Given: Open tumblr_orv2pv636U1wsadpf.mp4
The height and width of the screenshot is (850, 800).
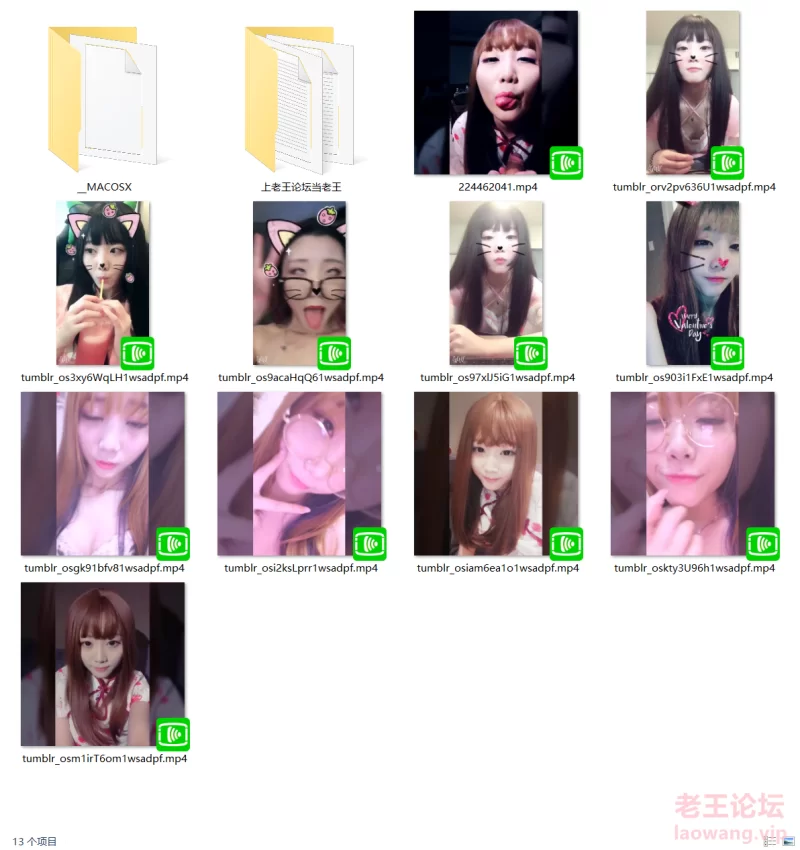Looking at the screenshot, I should point(692,93).
